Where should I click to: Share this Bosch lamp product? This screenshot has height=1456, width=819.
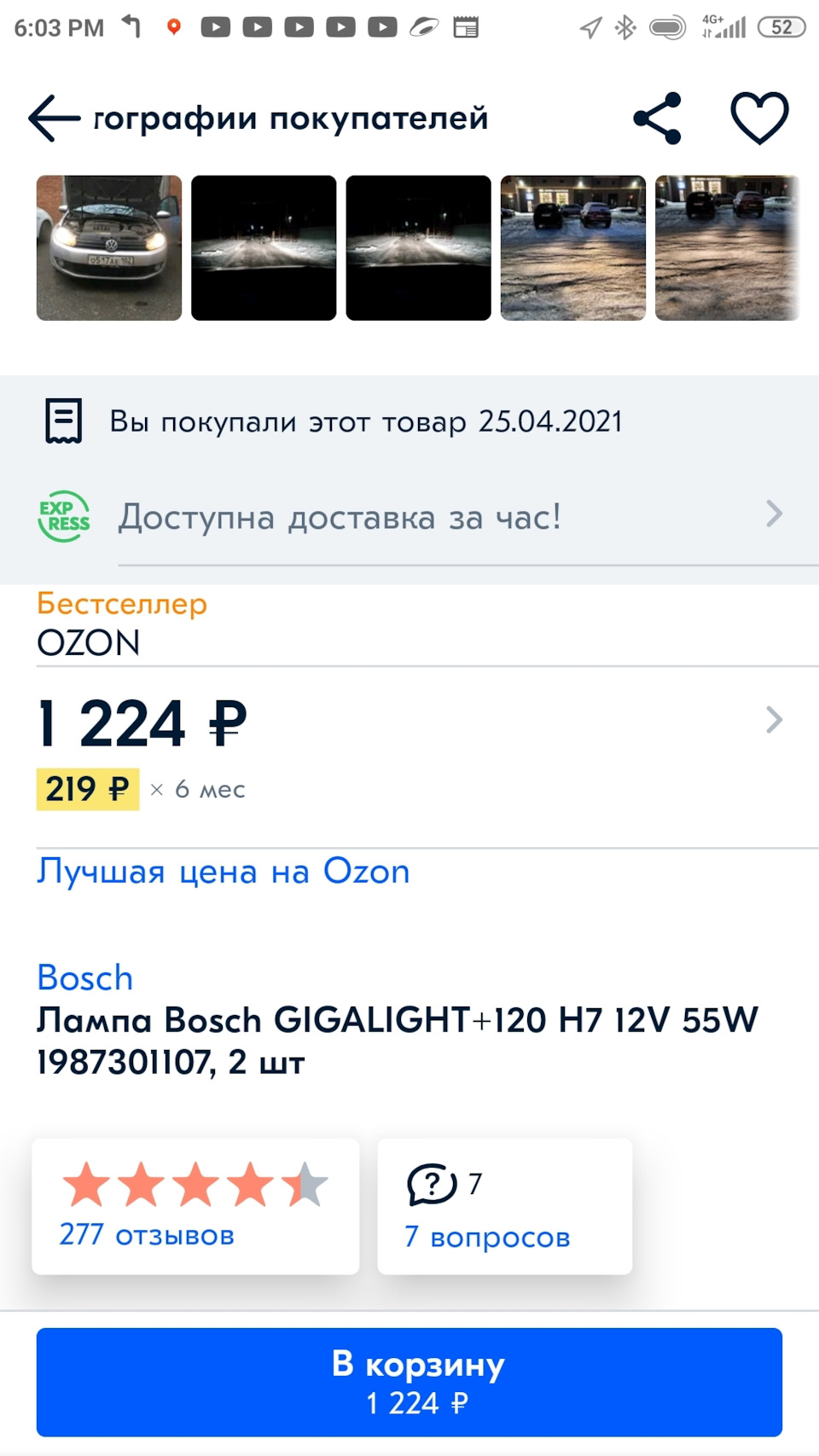(657, 118)
